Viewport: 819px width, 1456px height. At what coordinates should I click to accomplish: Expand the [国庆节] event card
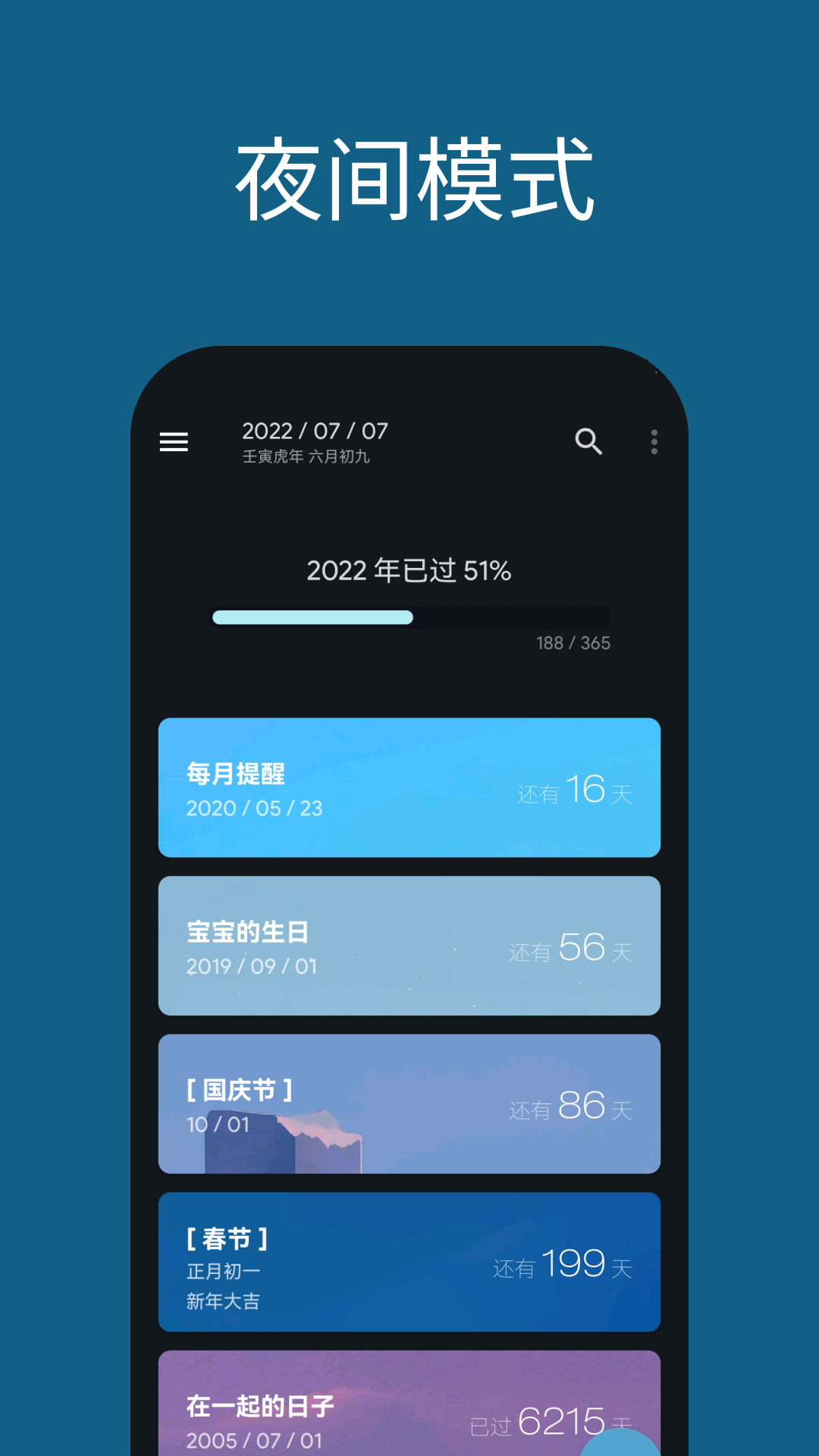(x=409, y=1105)
